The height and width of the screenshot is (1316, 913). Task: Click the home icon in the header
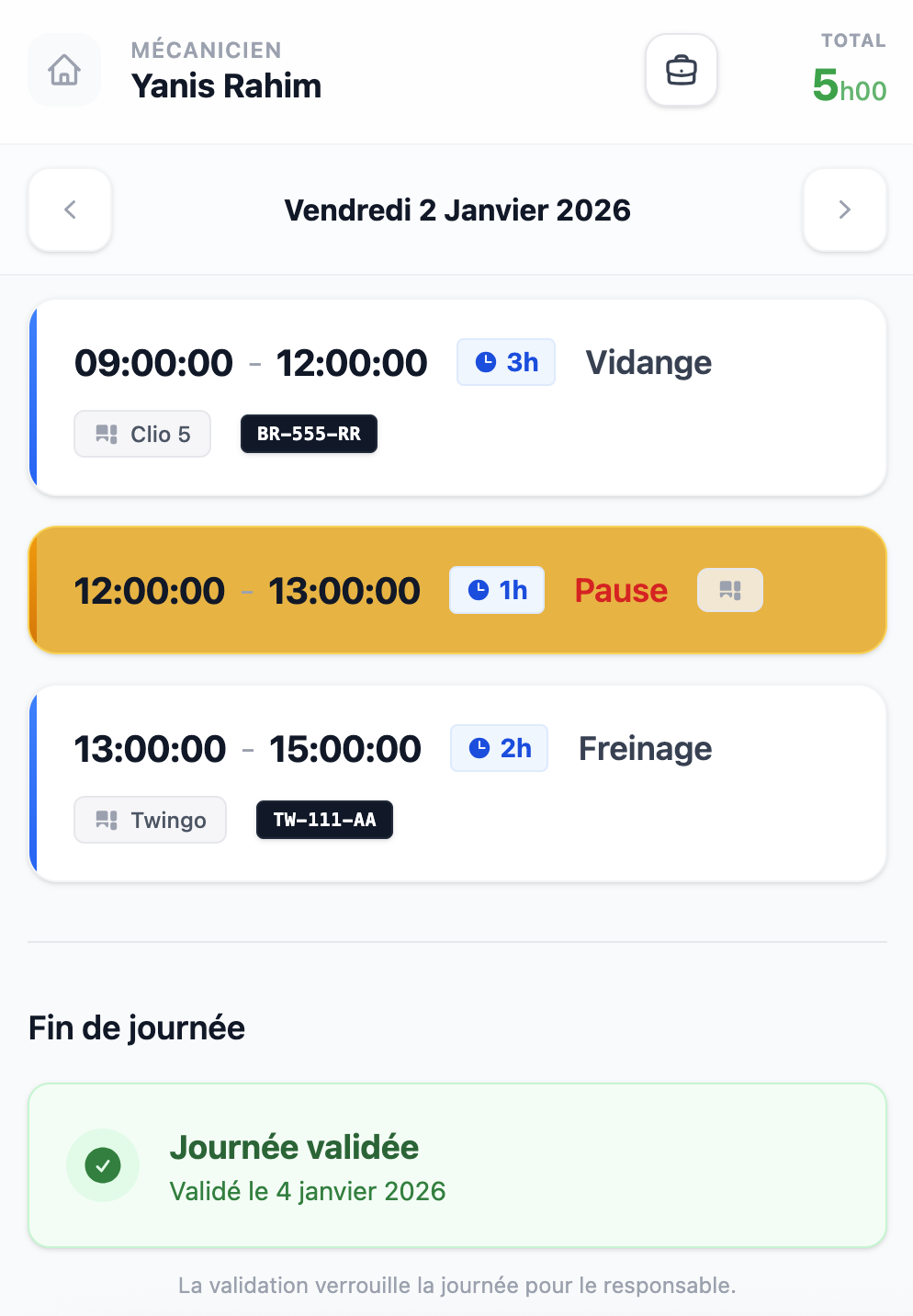(62, 70)
